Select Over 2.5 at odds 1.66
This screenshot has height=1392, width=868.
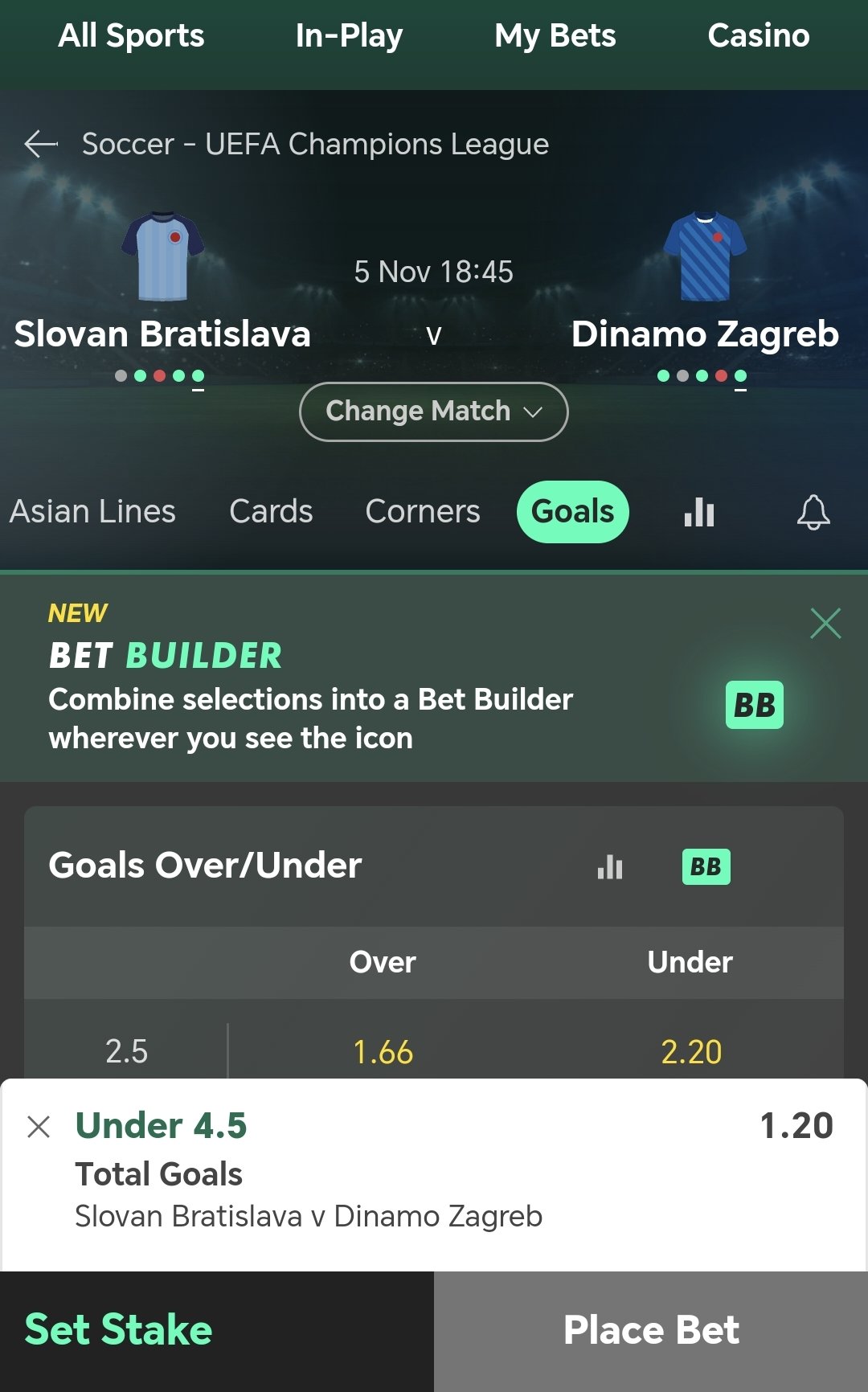coord(383,1051)
